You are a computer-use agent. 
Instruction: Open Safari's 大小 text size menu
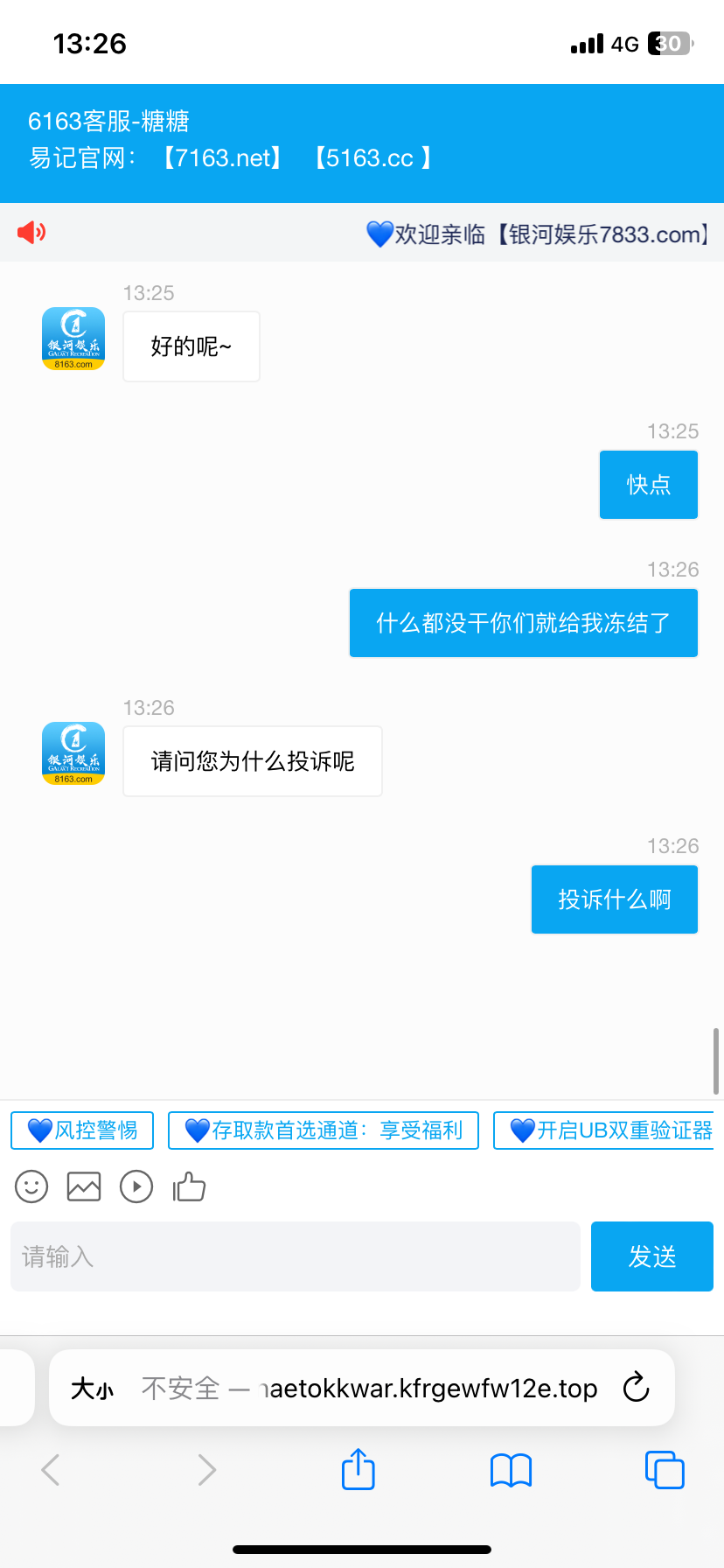pos(92,1389)
